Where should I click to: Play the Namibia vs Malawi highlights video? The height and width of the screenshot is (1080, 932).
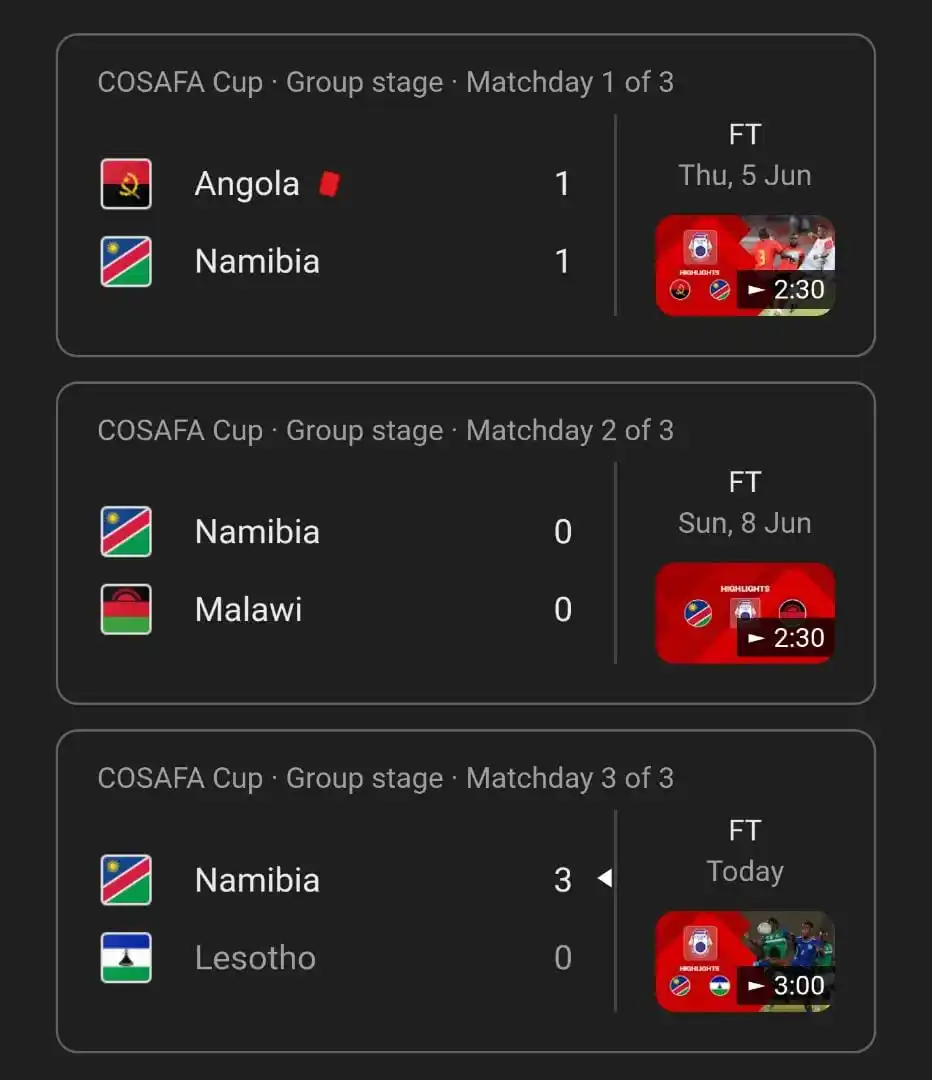744,612
